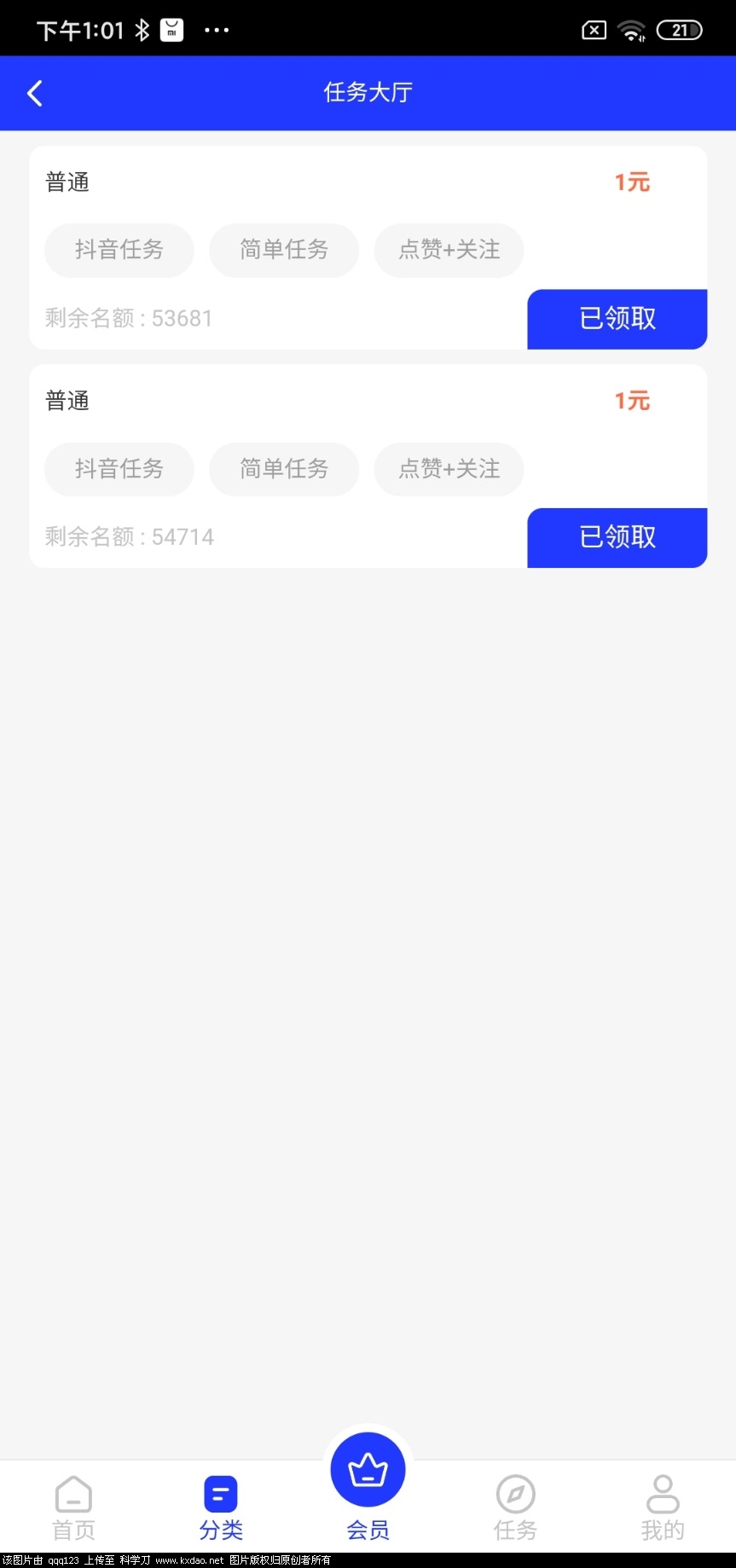Screen dimensions: 736x1568
Task: Click the Bluetooth icon in status bar
Action: [141, 28]
